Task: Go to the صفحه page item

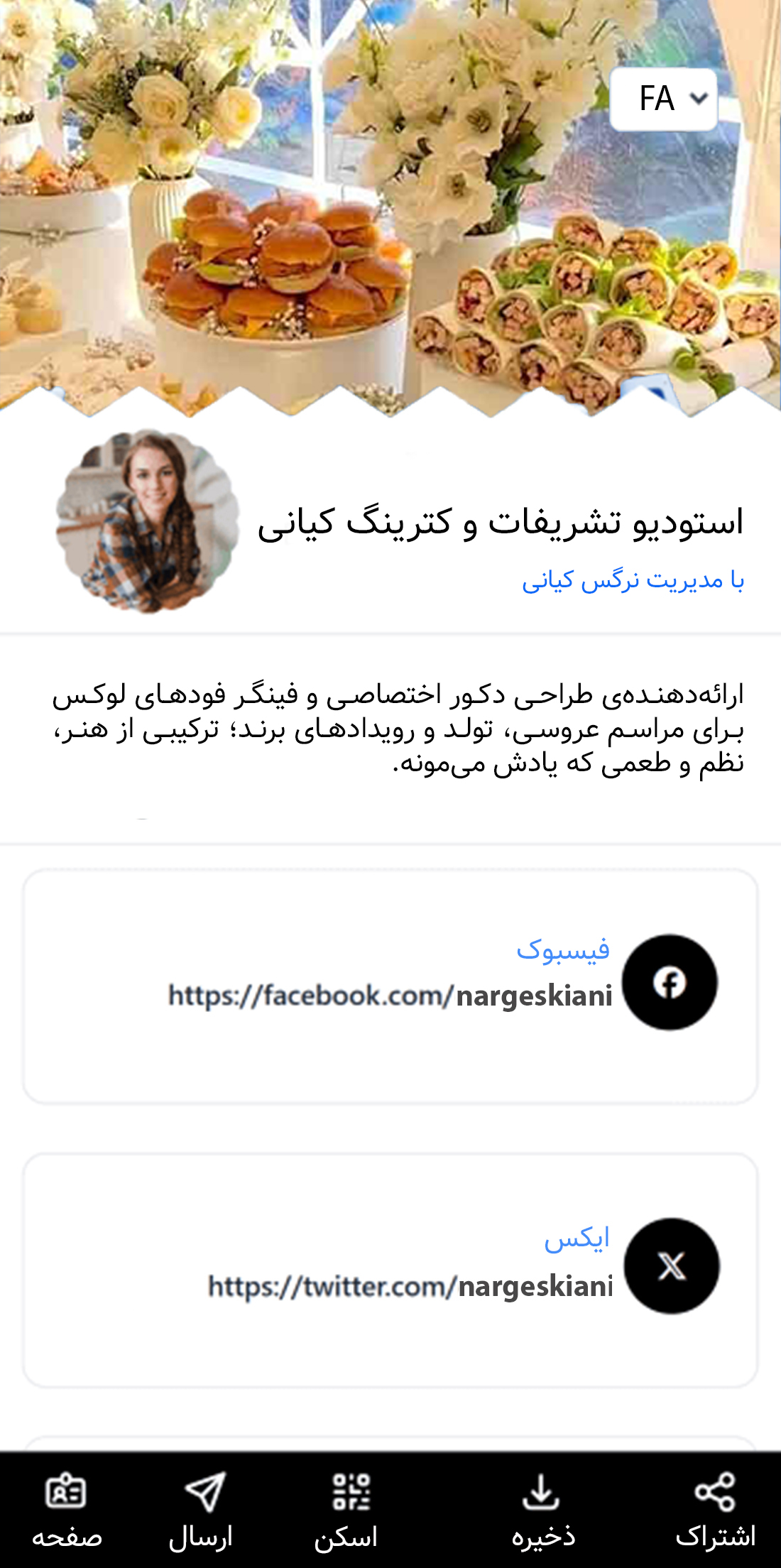Action: tap(67, 1510)
